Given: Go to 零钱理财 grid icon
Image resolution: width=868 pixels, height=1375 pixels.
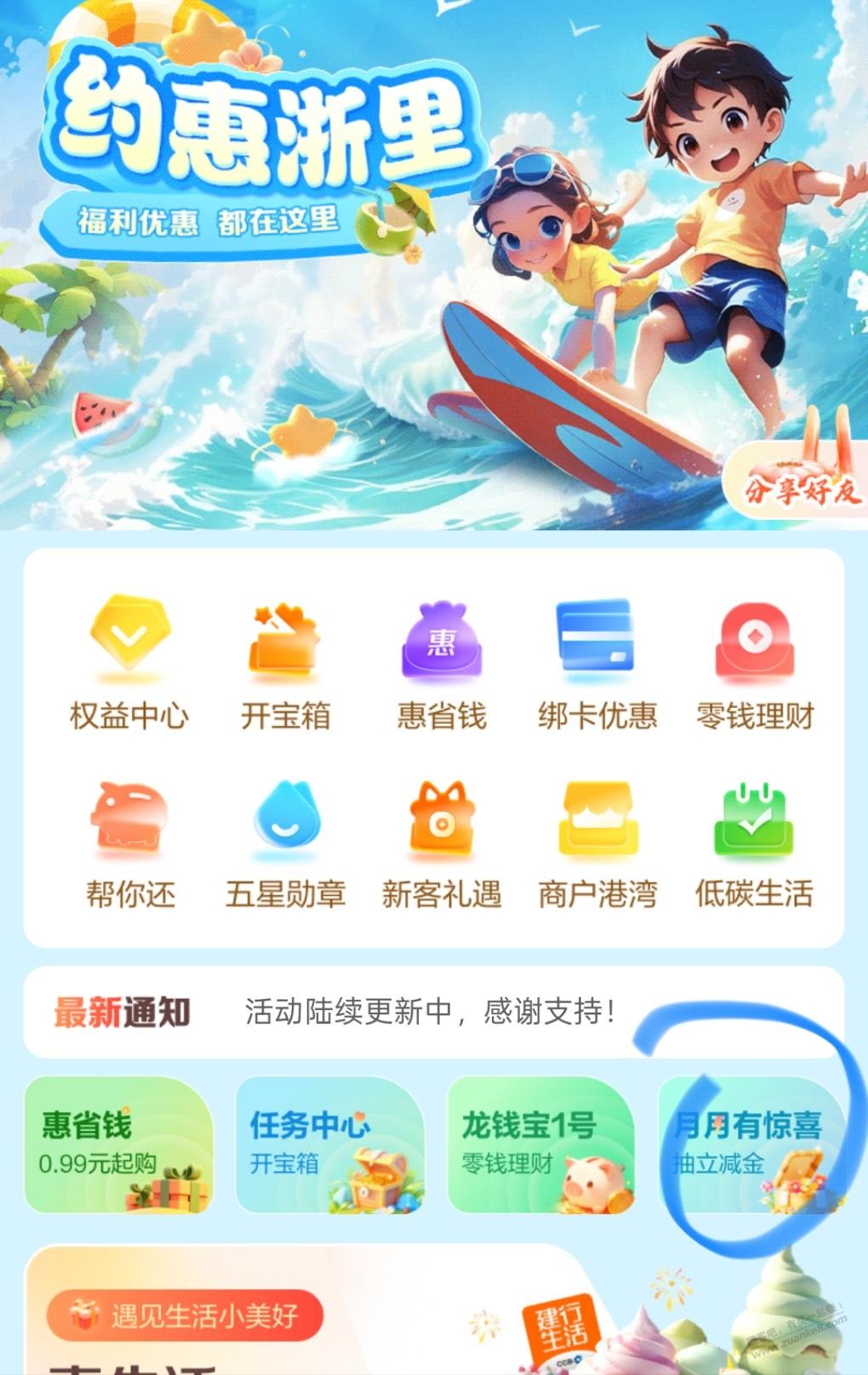Looking at the screenshot, I should point(754,664).
